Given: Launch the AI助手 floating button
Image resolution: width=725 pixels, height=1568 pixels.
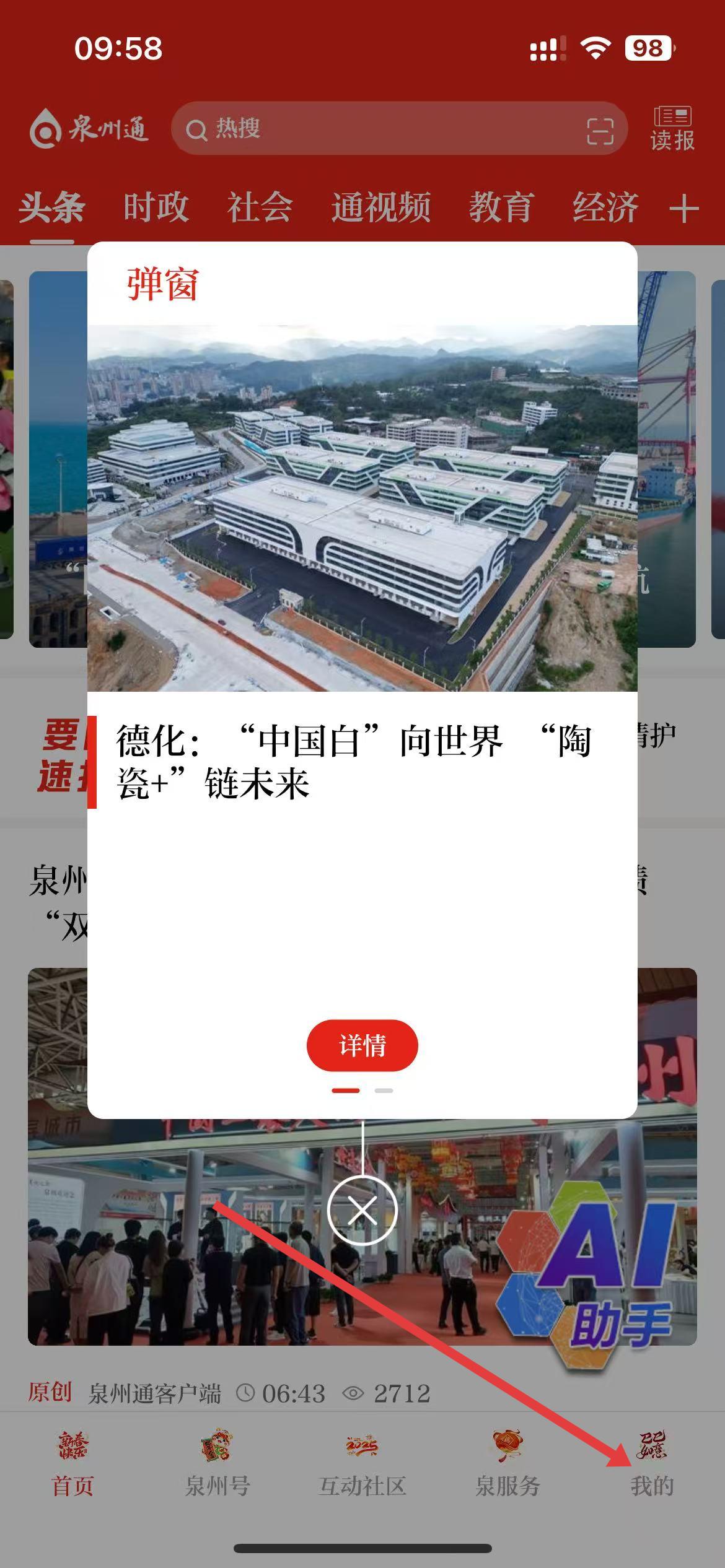Looking at the screenshot, I should (595, 1276).
